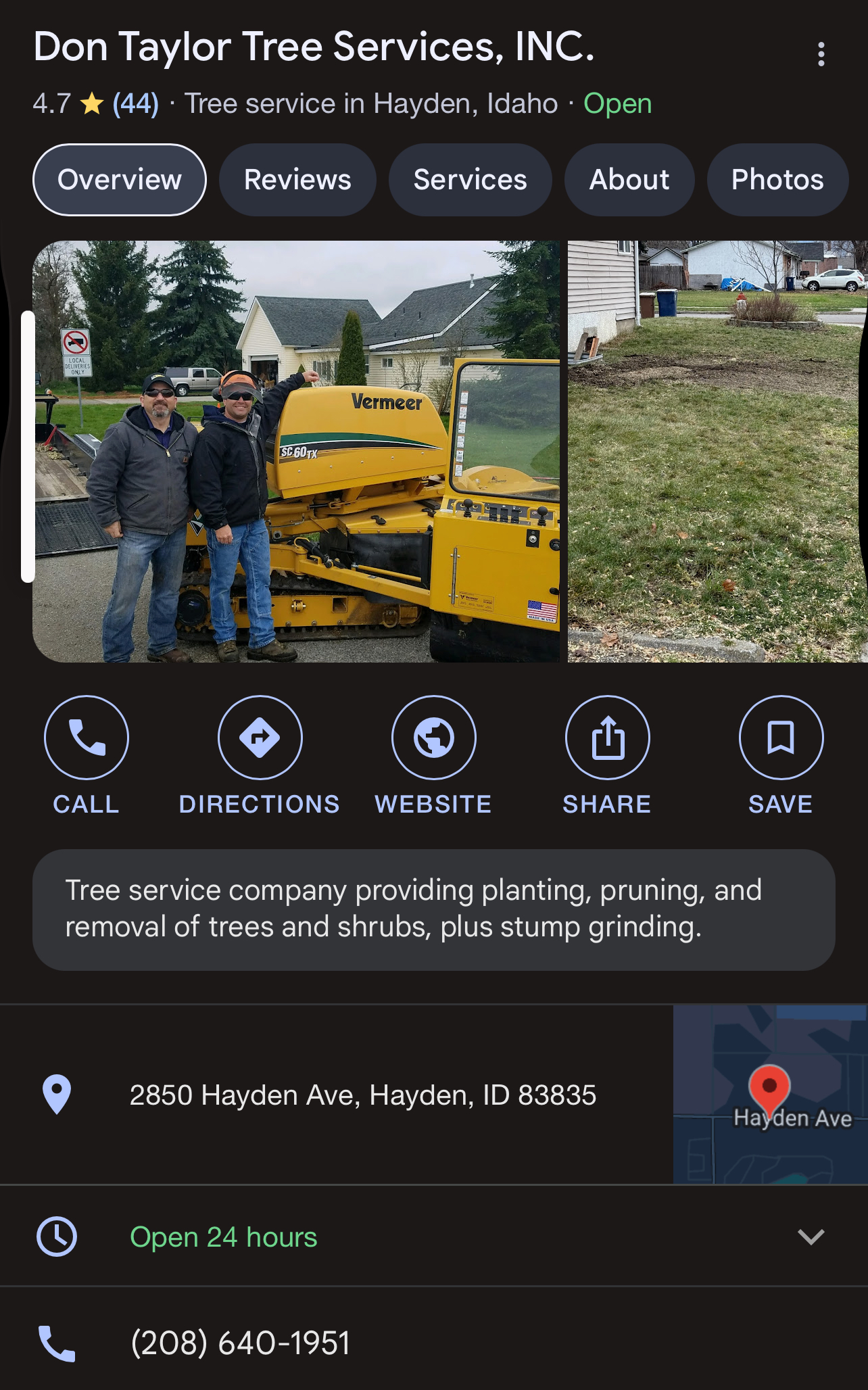Open the 2850 Hayden Ave address row
The height and width of the screenshot is (1390, 868).
(337, 1095)
